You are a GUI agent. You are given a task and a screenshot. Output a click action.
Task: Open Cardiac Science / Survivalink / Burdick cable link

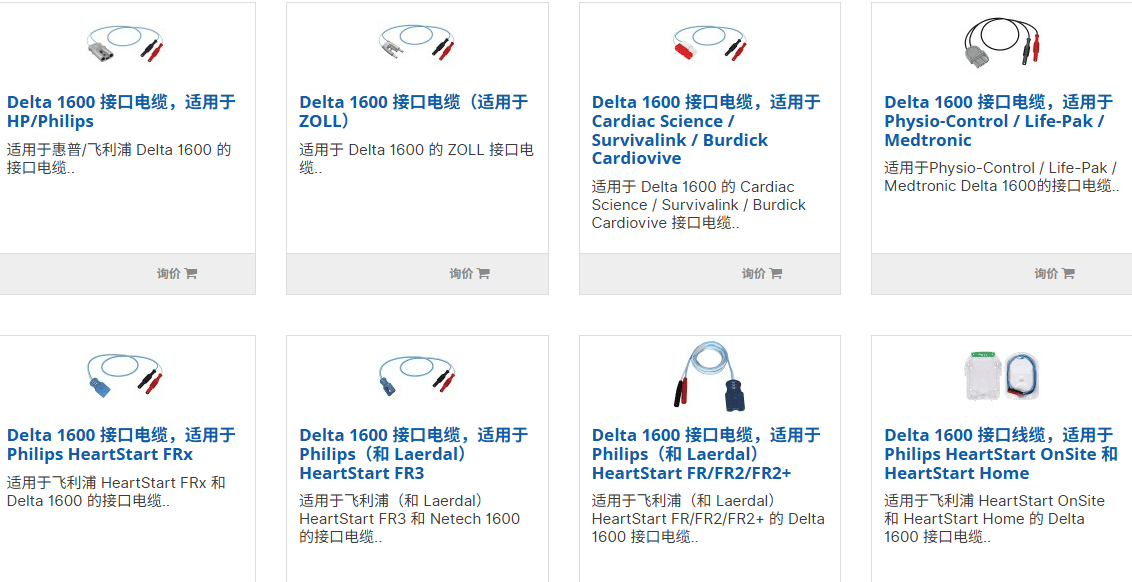705,130
